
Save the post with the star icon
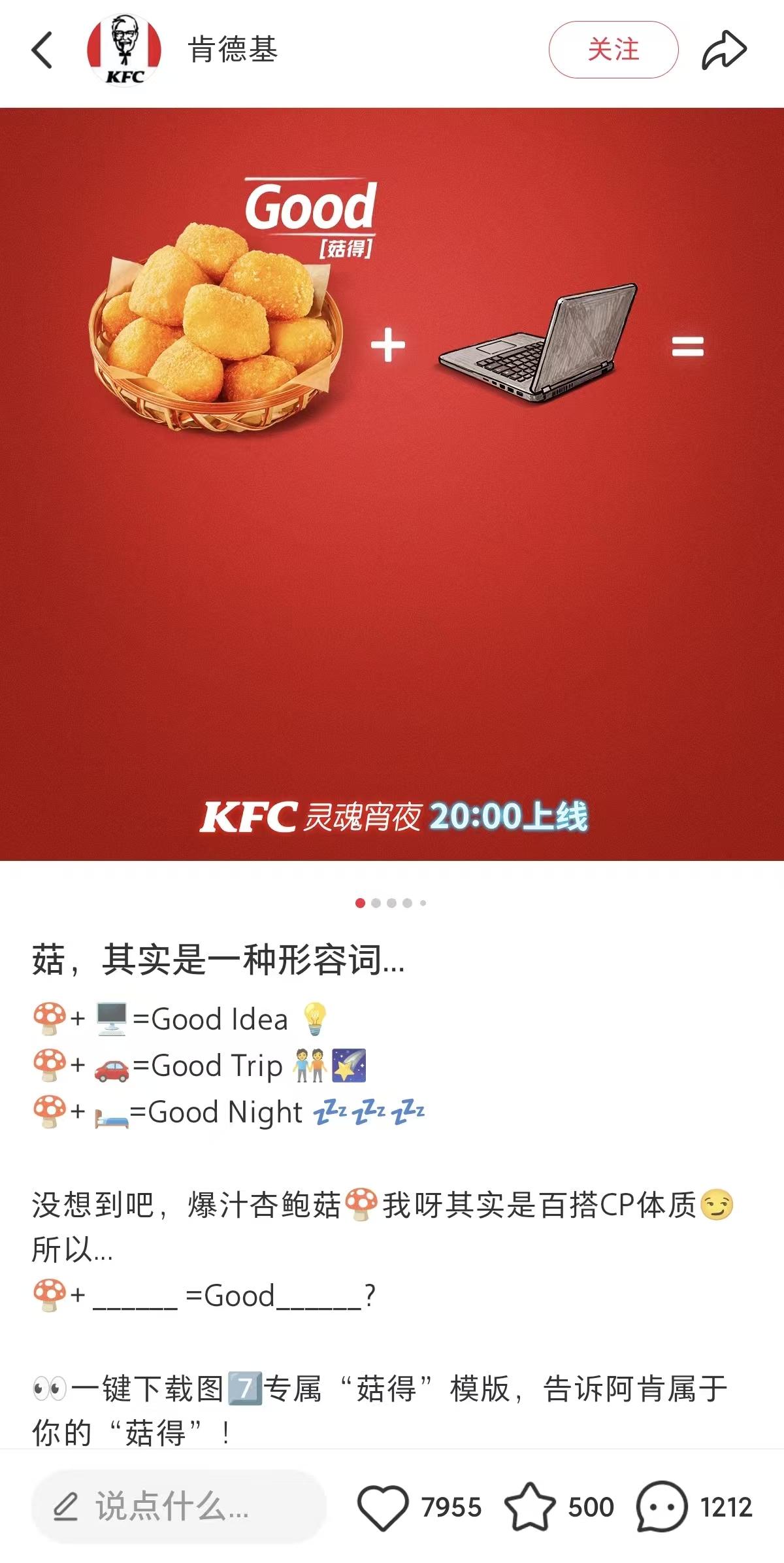(529, 1506)
